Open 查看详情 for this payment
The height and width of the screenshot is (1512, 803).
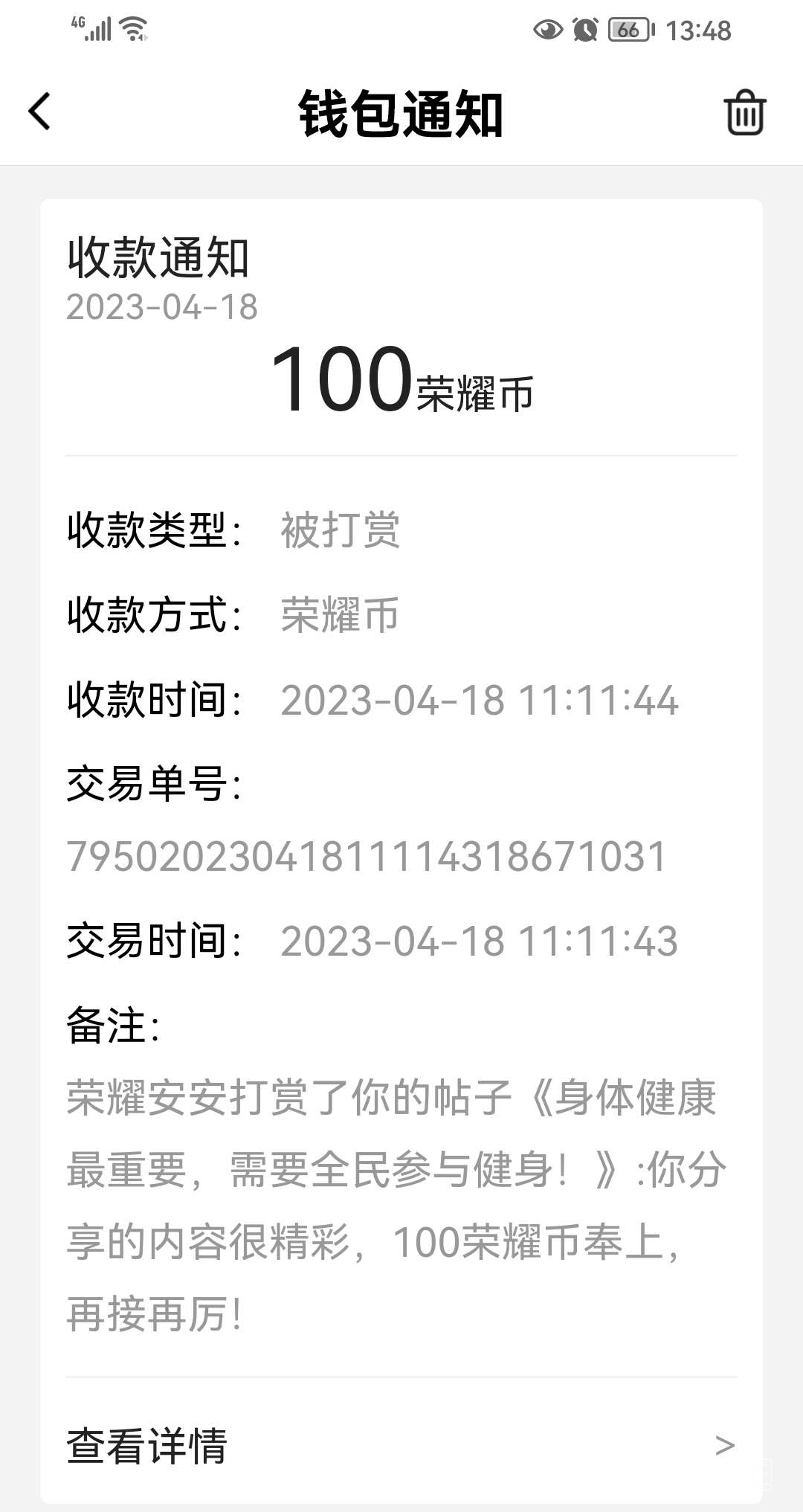click(401, 1446)
